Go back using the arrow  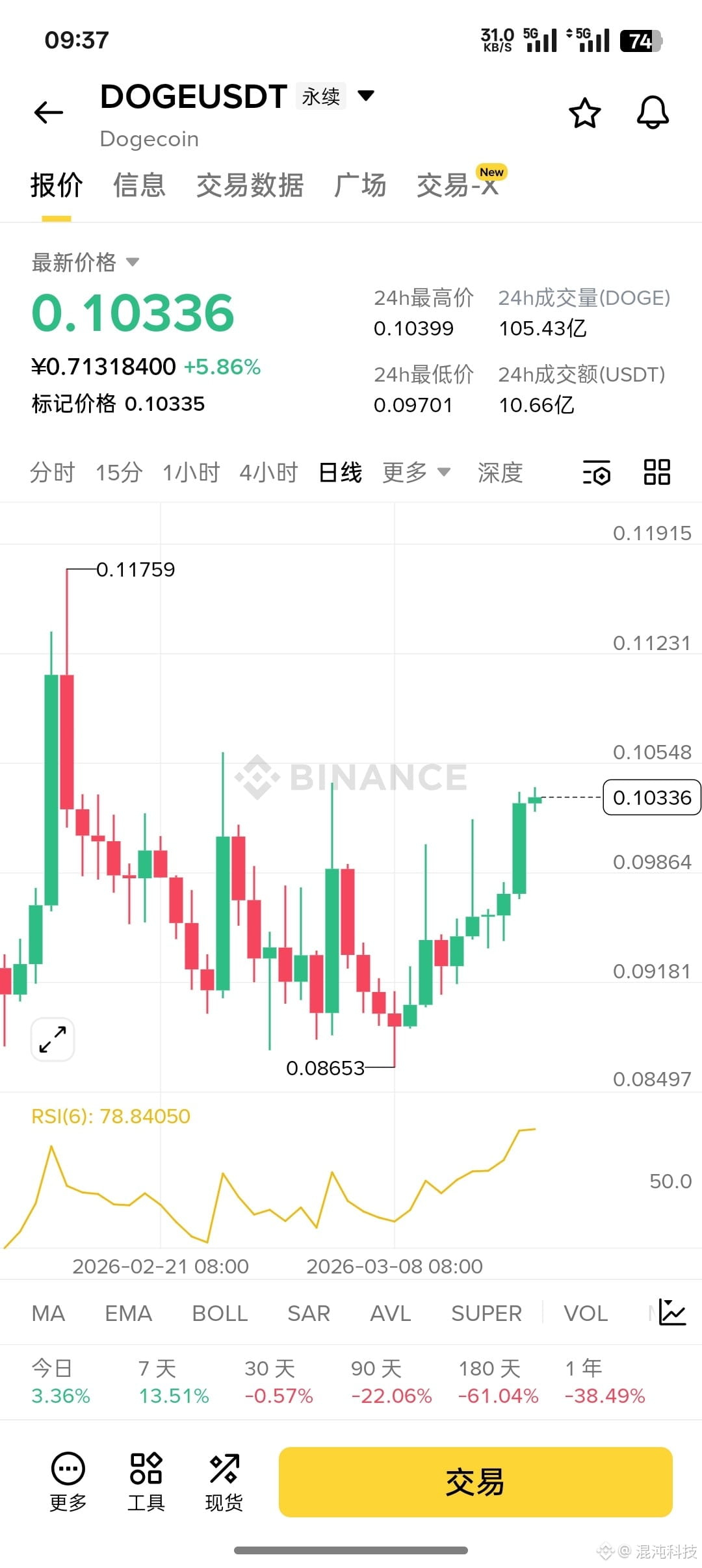click(x=49, y=112)
